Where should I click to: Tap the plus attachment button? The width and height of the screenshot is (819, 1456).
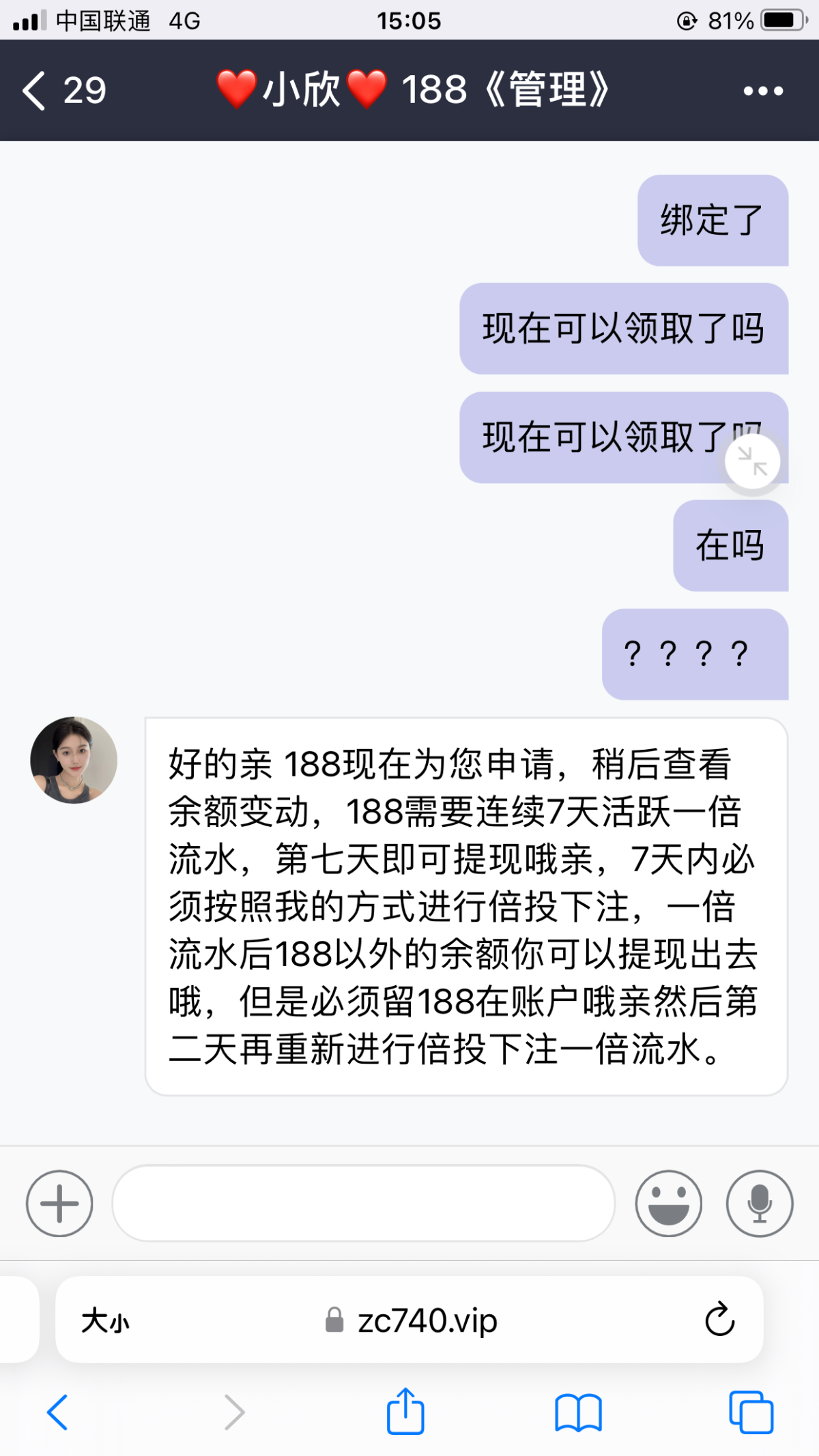pos(59,1203)
